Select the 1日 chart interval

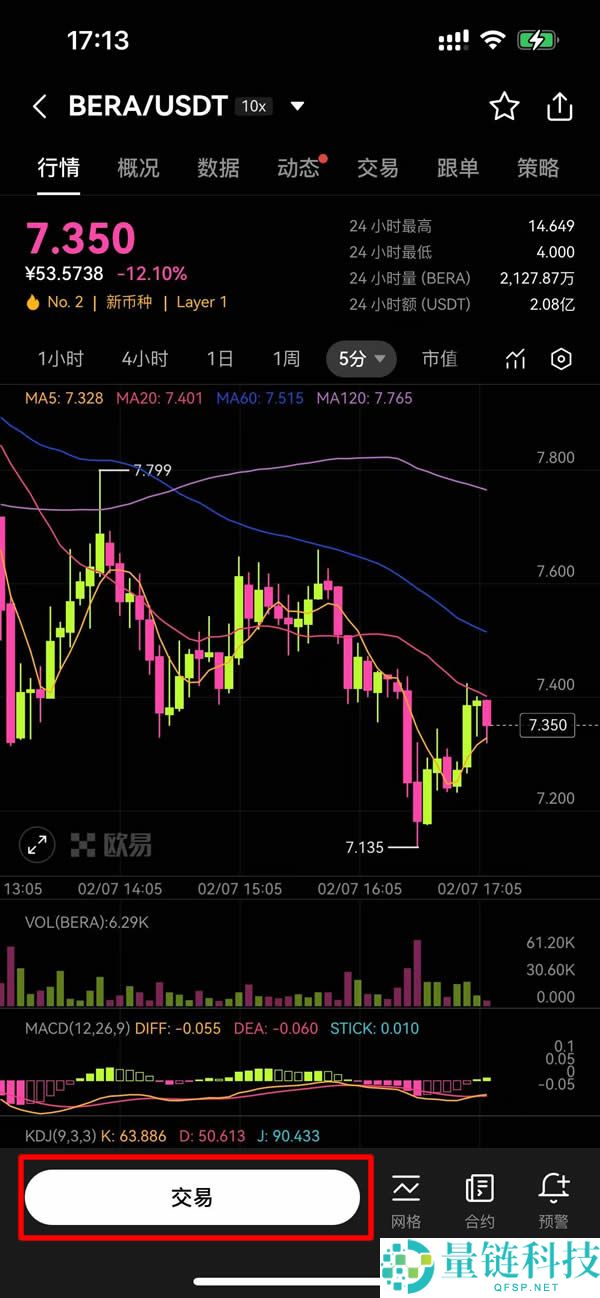coord(220,359)
